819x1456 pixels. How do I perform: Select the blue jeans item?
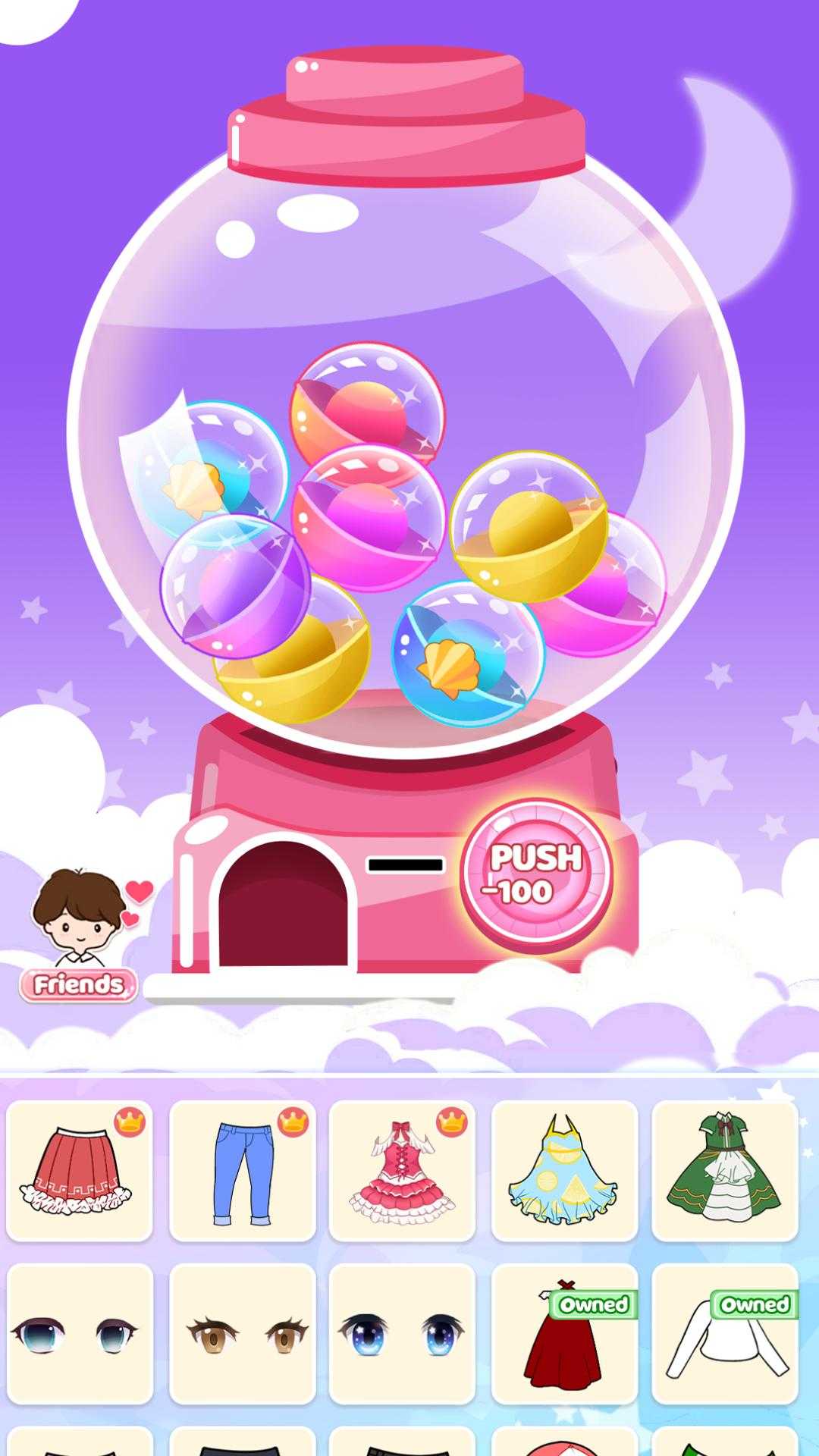pyautogui.click(x=242, y=1171)
